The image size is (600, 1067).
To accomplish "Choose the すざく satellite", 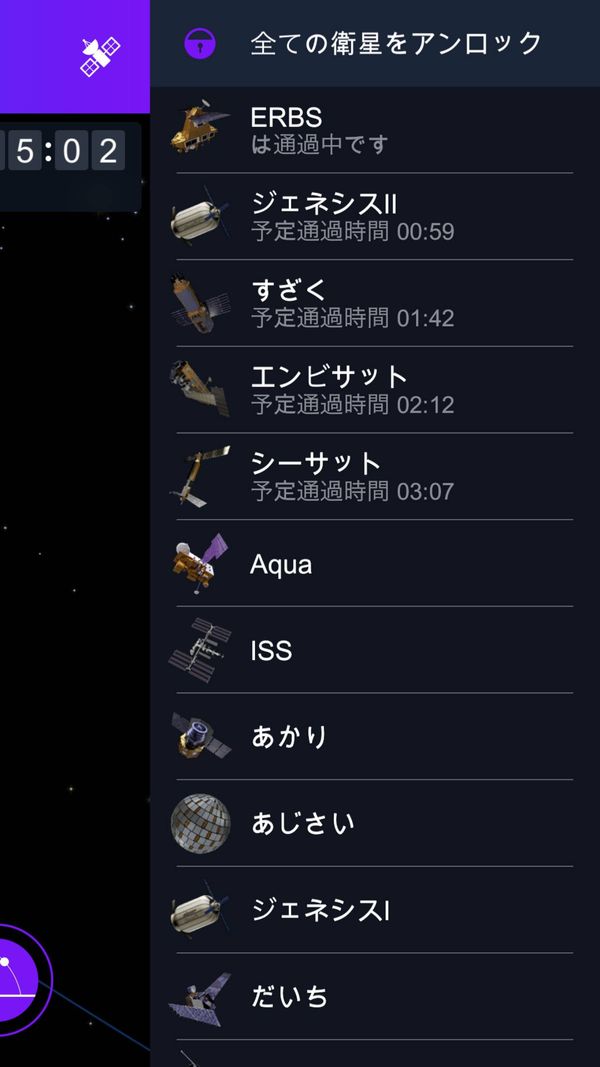I will click(375, 303).
